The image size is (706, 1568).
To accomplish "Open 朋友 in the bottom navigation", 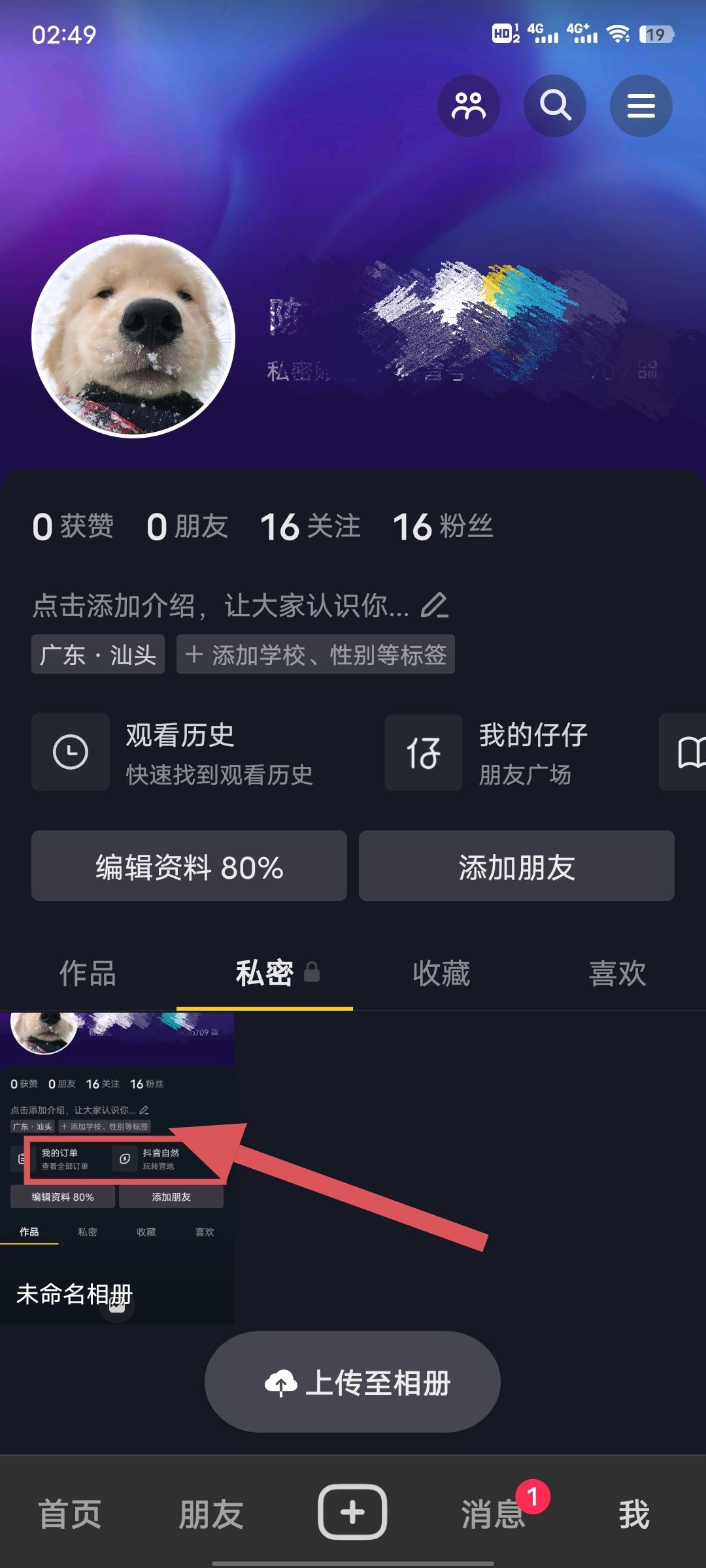I will [x=210, y=1516].
